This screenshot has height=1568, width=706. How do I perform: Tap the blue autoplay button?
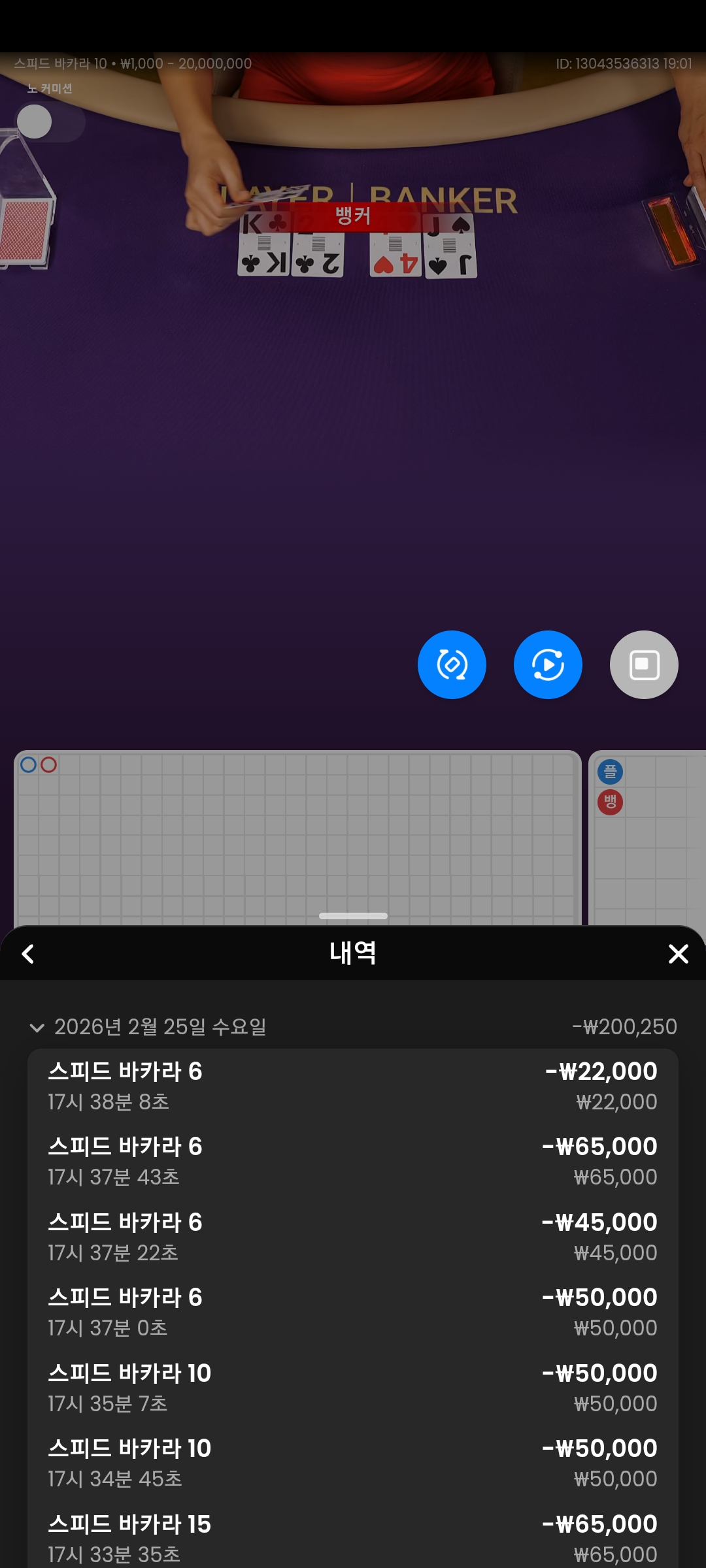548,664
